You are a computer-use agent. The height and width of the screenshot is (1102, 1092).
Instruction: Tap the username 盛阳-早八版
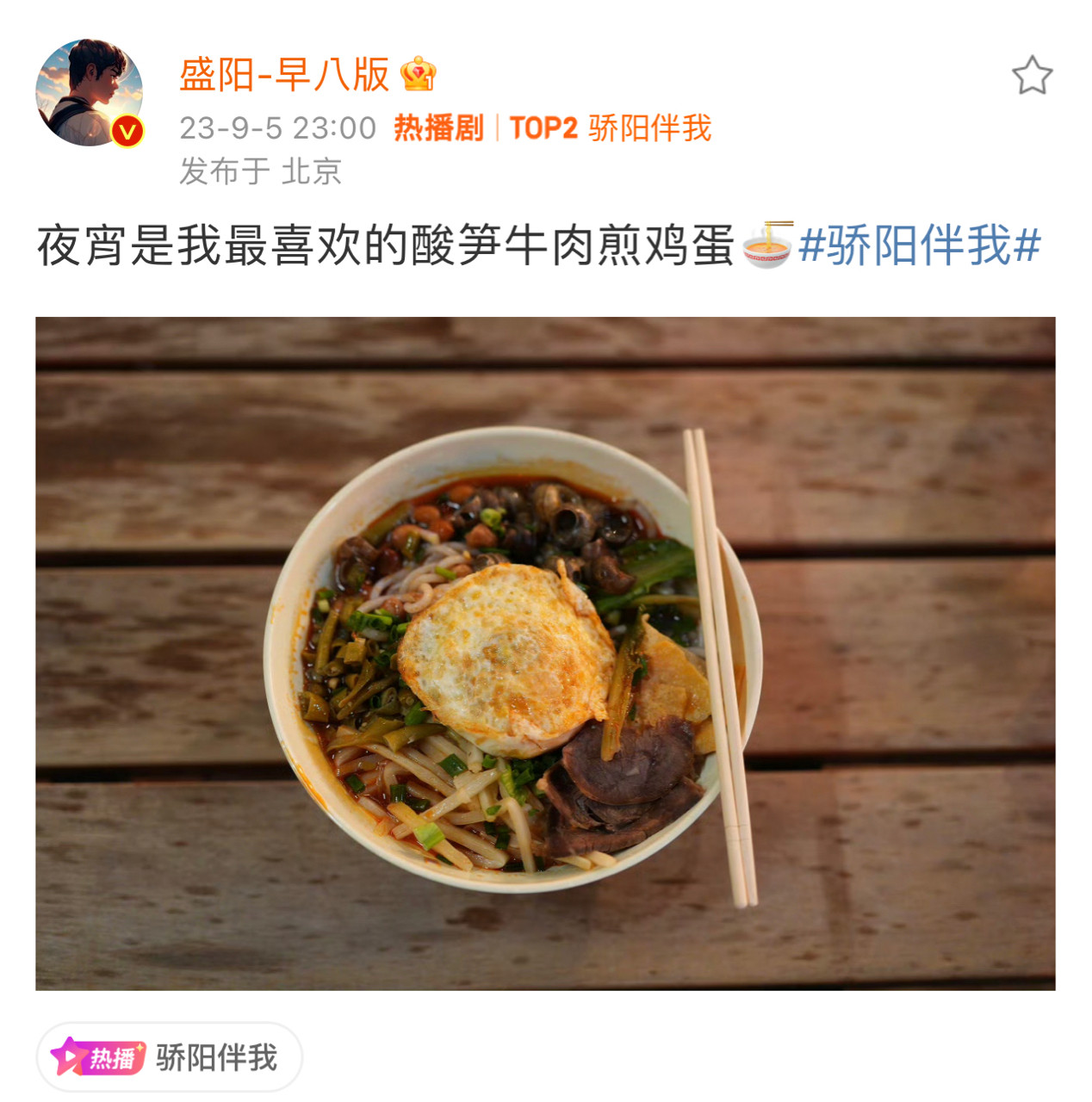coord(284,75)
